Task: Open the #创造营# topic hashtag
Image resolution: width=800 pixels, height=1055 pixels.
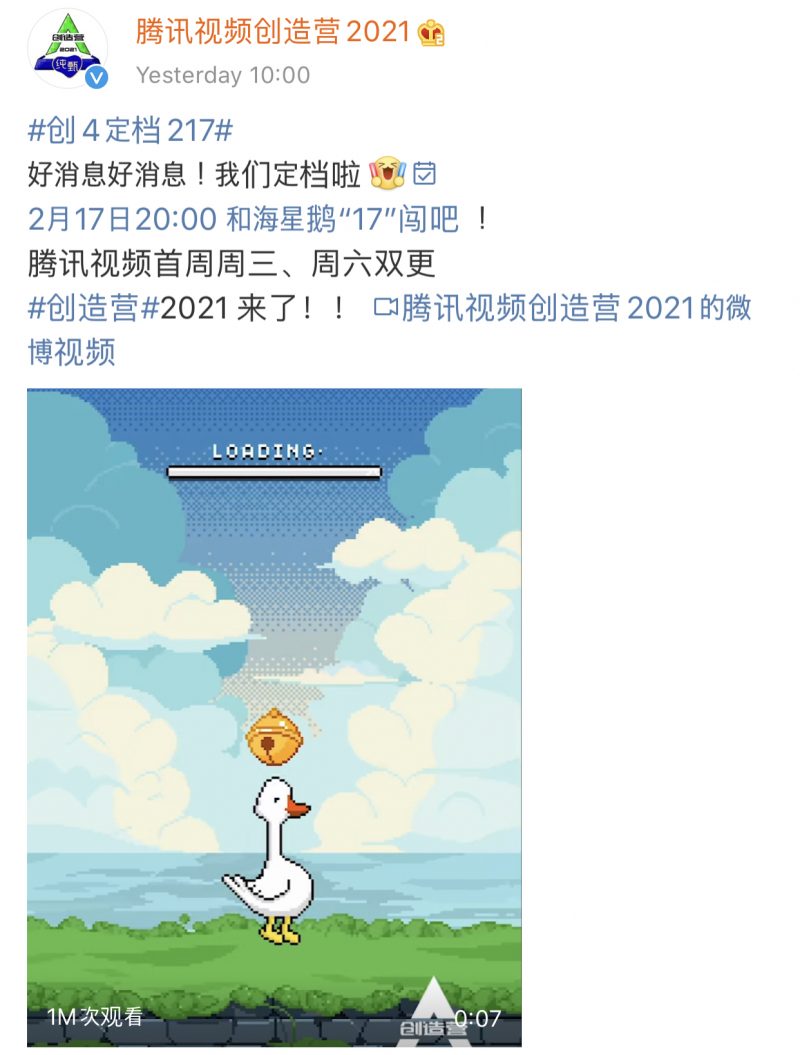Action: [x=93, y=307]
